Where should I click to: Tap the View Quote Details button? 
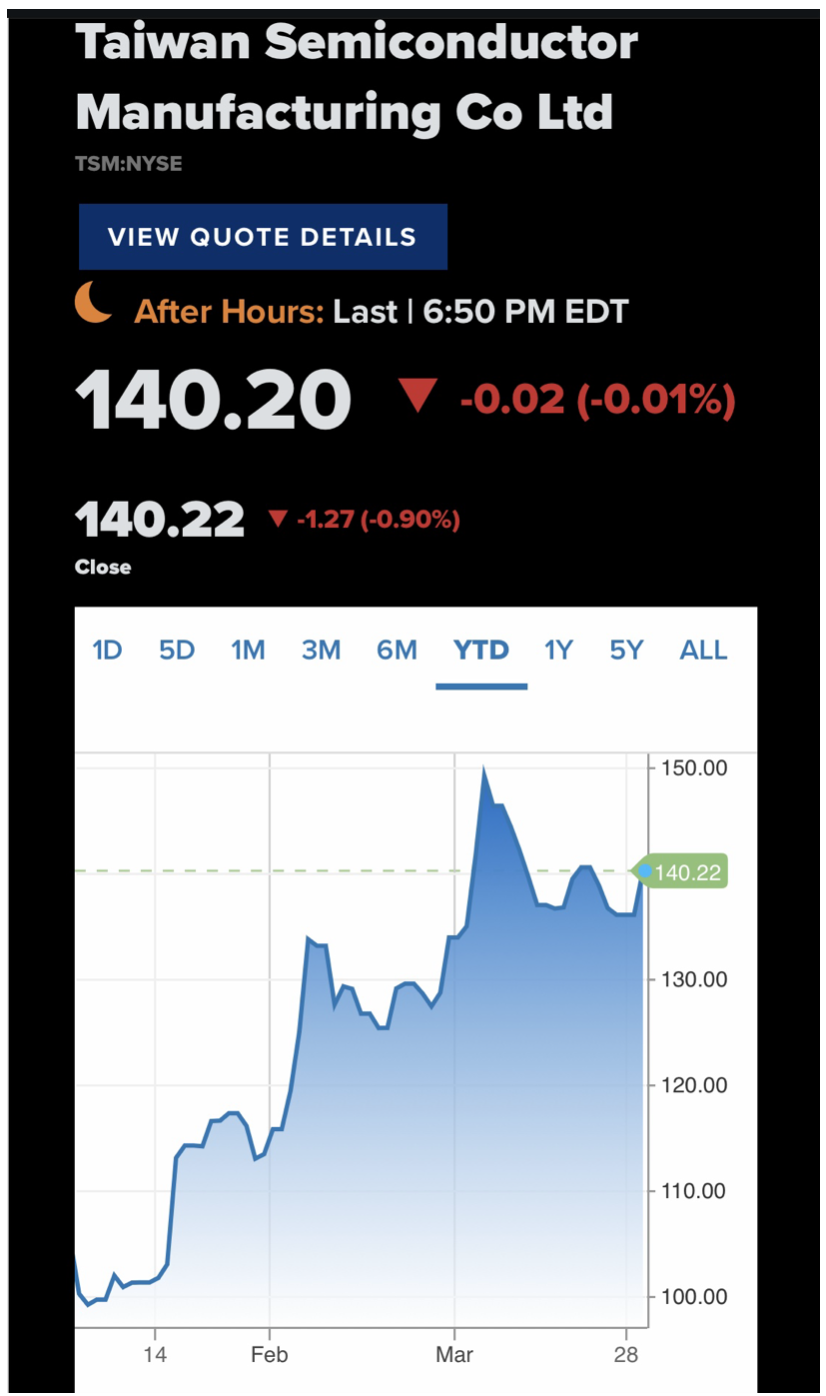[262, 237]
